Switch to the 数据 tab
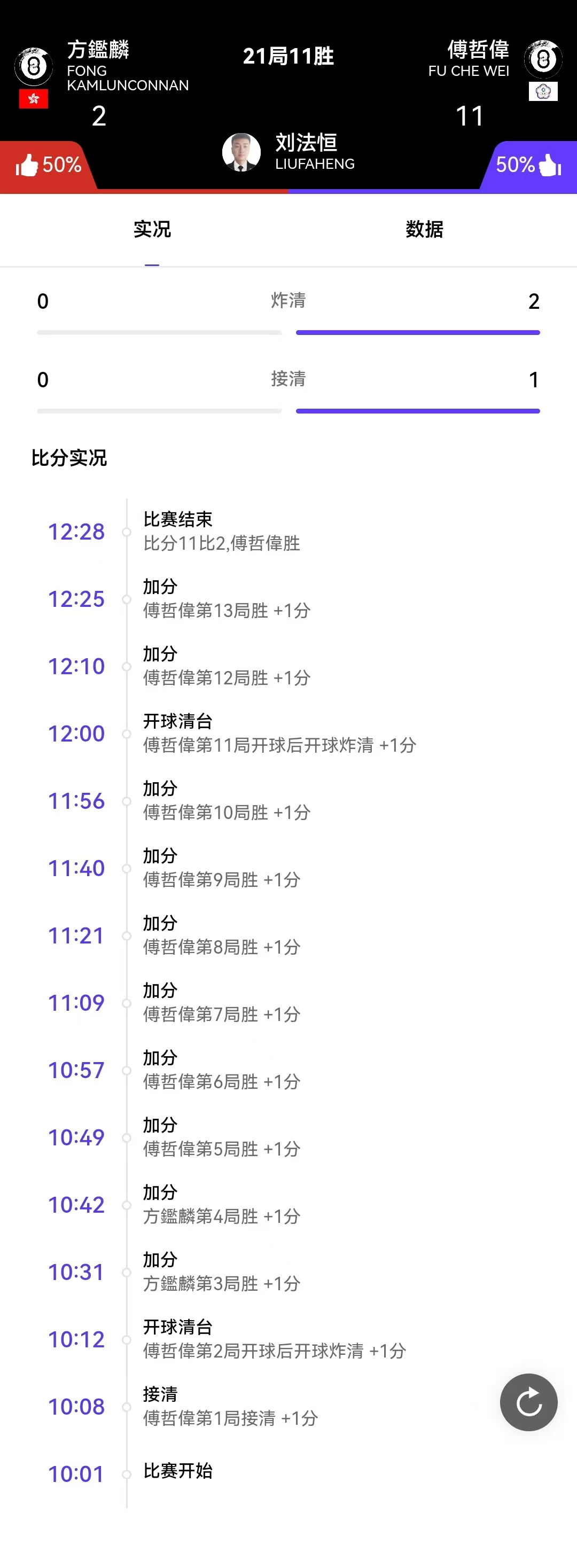Viewport: 577px width, 1568px height. (x=424, y=230)
